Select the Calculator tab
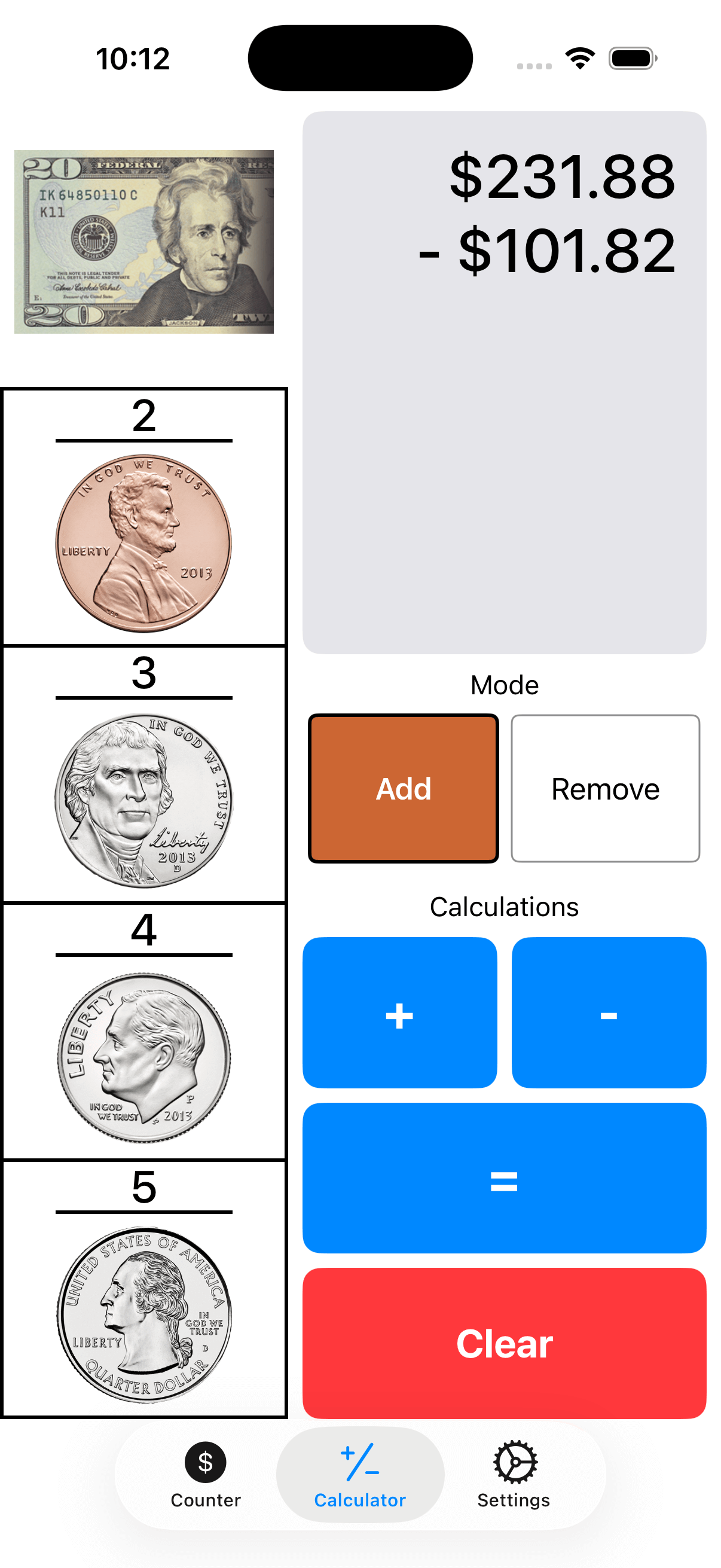721x1568 pixels. (x=359, y=1479)
